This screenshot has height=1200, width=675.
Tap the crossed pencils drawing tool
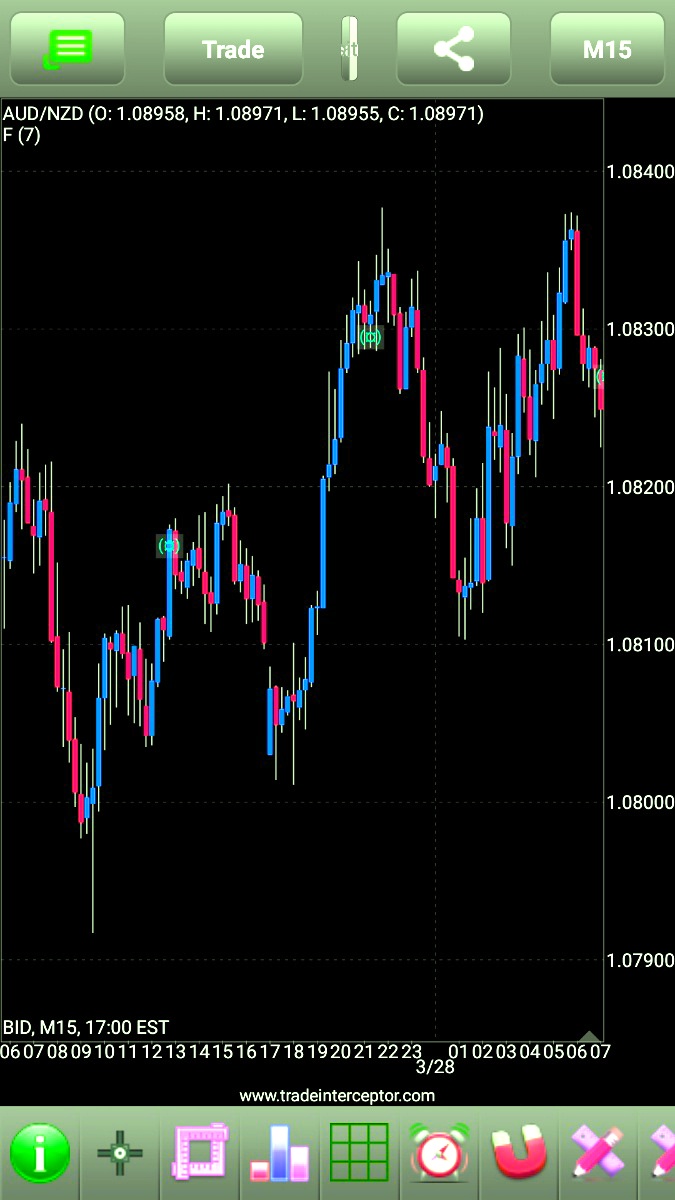pyautogui.click(x=599, y=1153)
